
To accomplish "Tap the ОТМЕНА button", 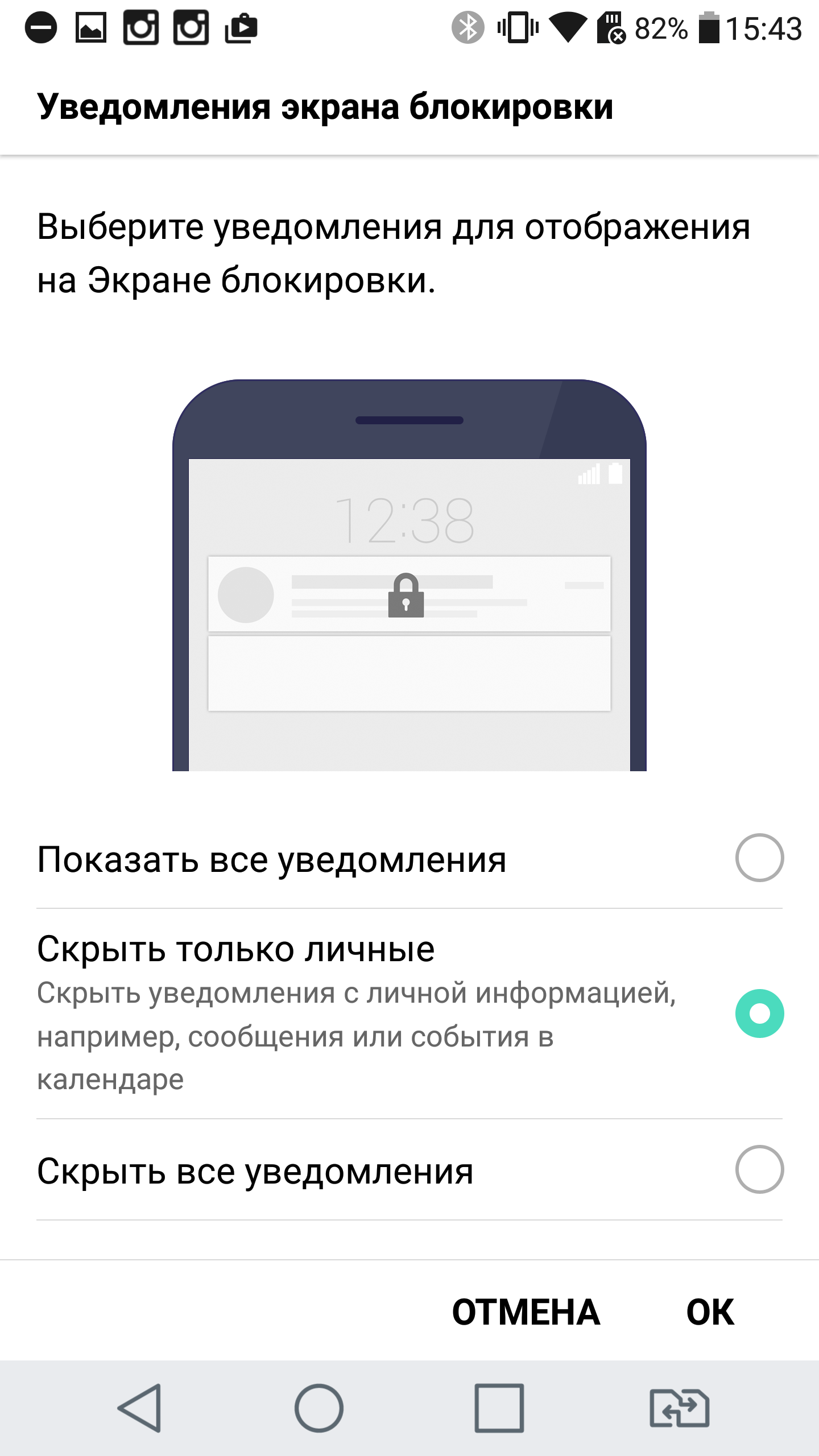I will 526,1313.
